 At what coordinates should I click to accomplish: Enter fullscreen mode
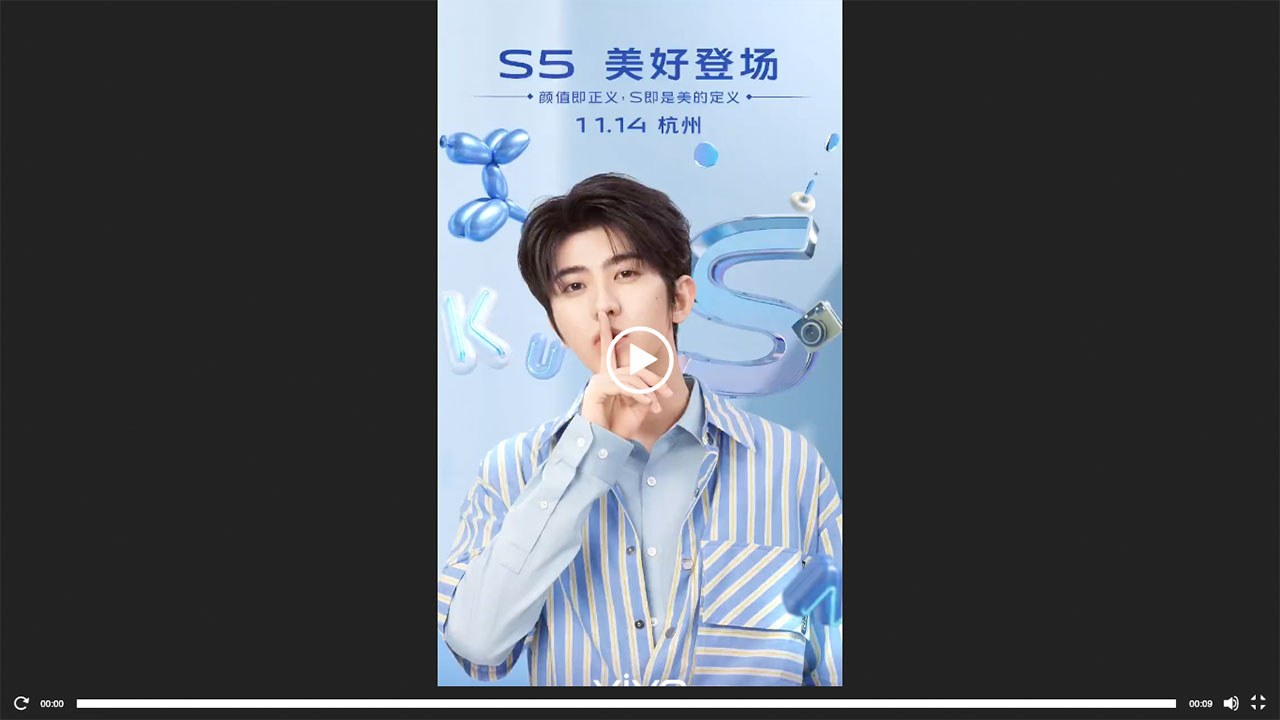1258,703
